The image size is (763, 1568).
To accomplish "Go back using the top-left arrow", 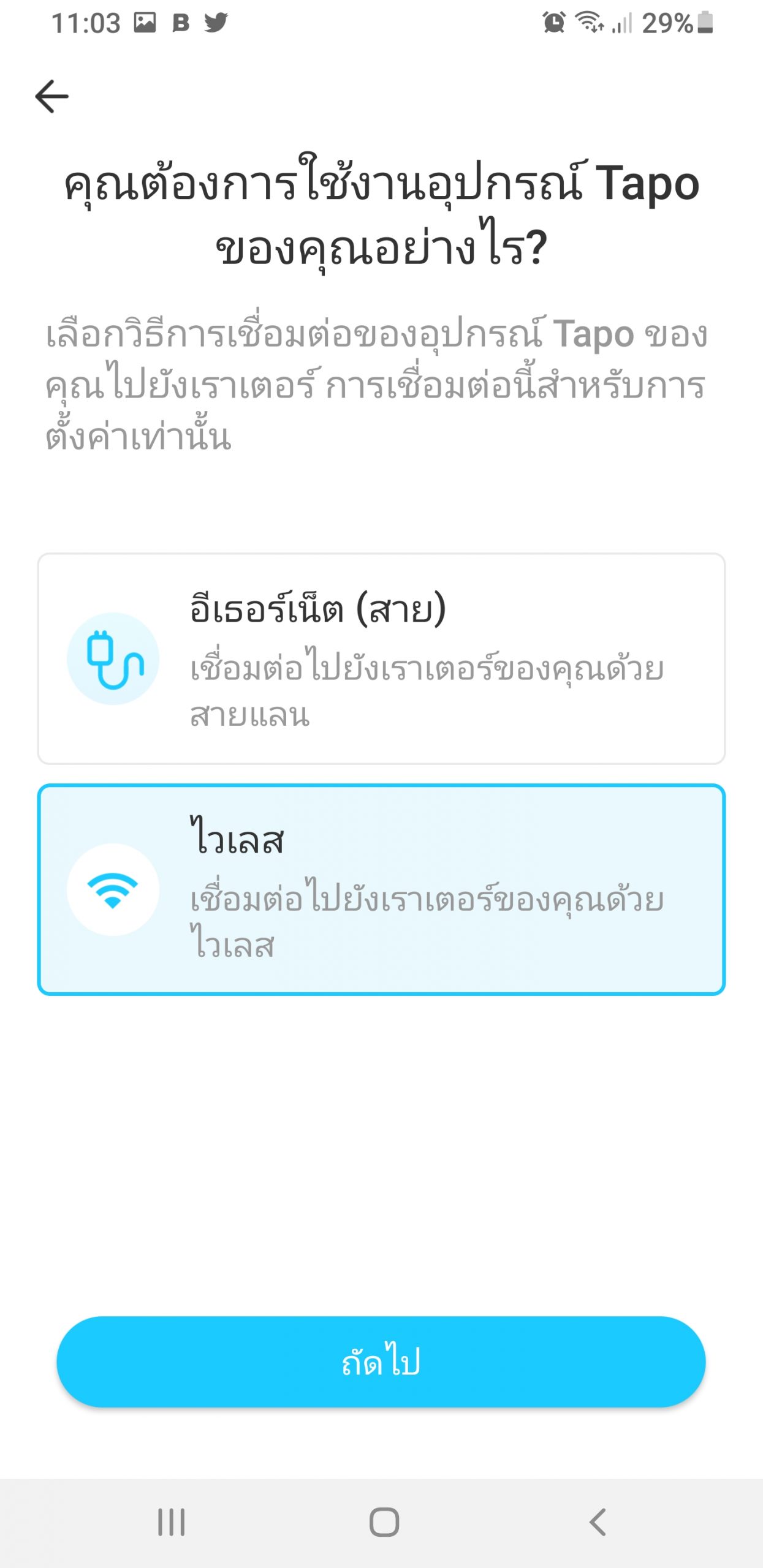I will click(x=51, y=96).
